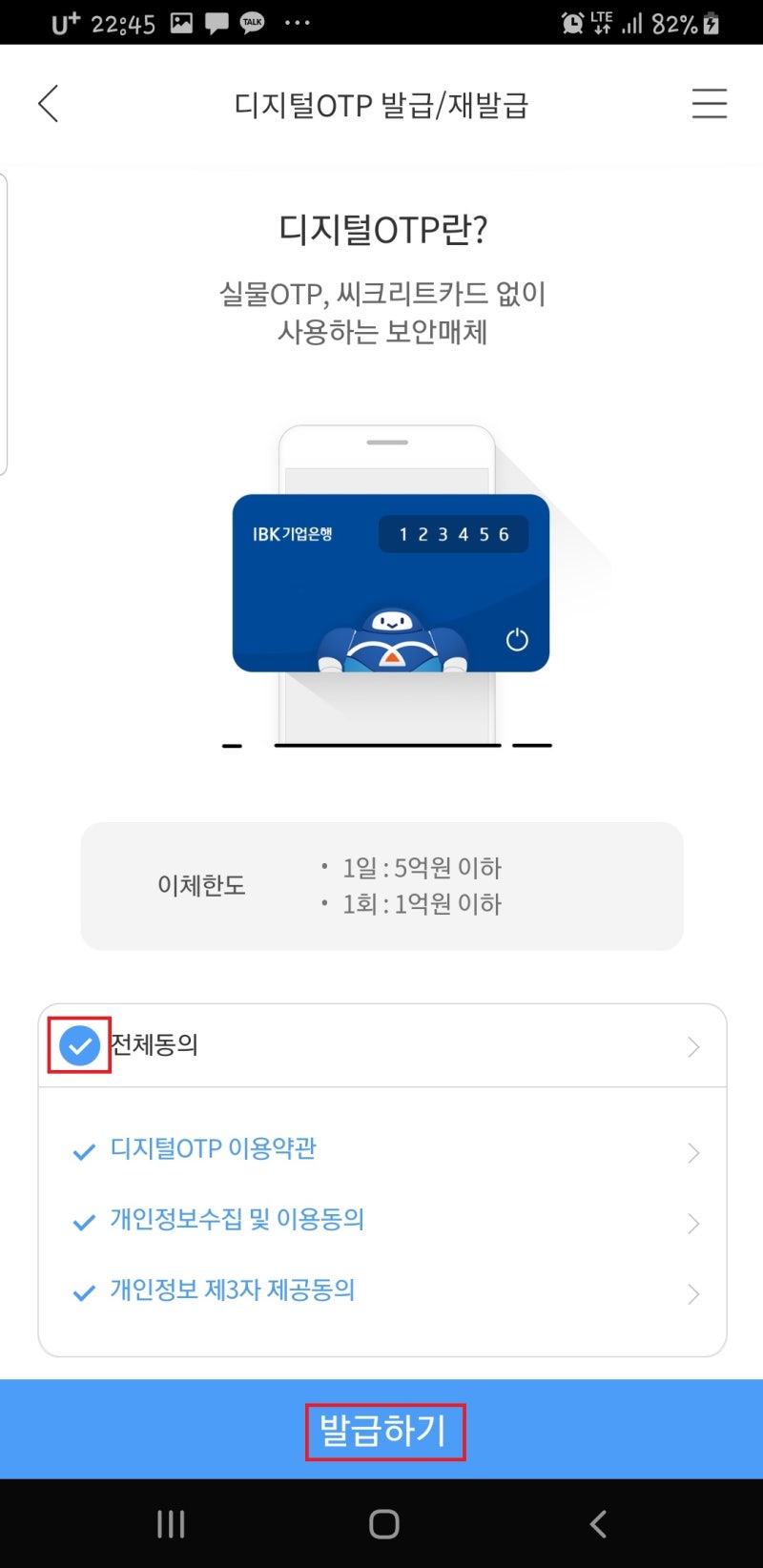
Task: Open the 디지털OTP 이용약관 details chevron
Action: pyautogui.click(x=693, y=1152)
